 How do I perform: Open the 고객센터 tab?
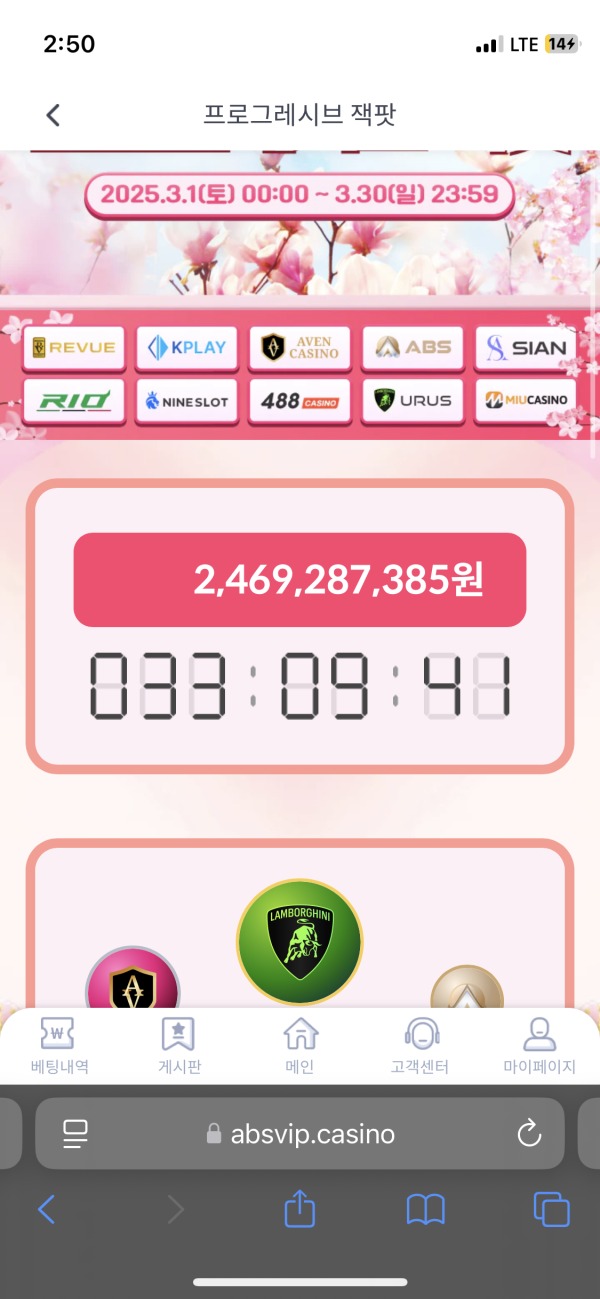pyautogui.click(x=420, y=1045)
